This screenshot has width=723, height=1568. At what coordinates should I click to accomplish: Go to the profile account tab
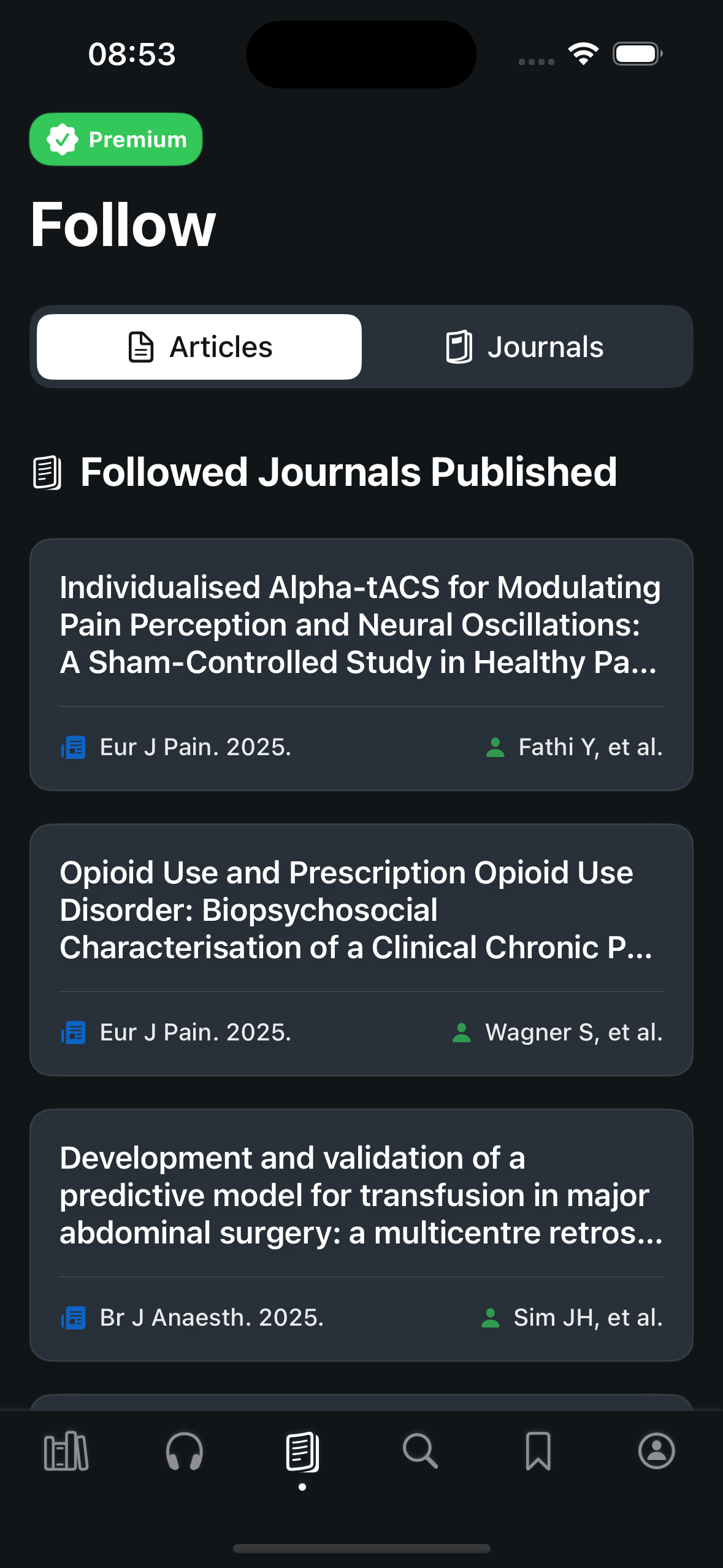point(657,1451)
